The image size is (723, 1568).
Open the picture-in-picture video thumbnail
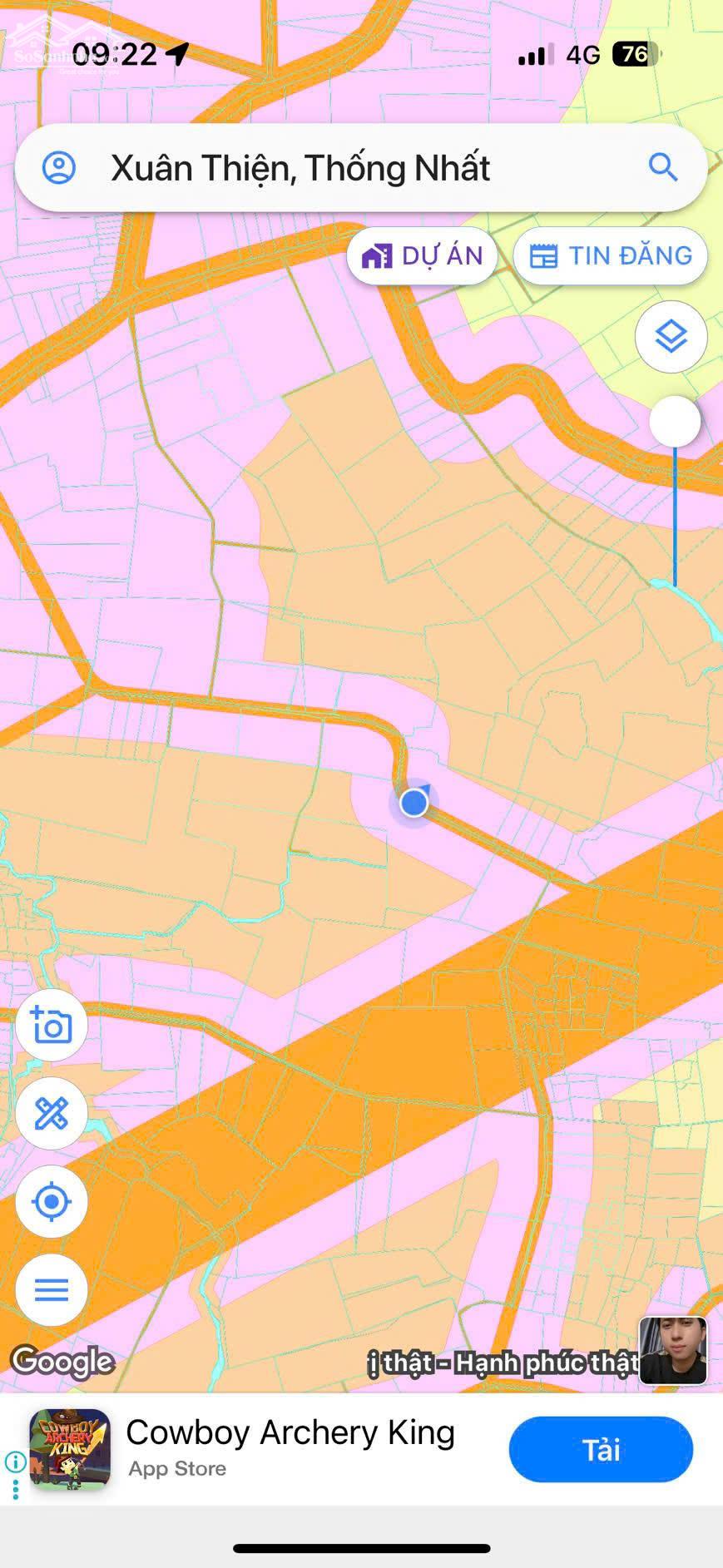[672, 1351]
